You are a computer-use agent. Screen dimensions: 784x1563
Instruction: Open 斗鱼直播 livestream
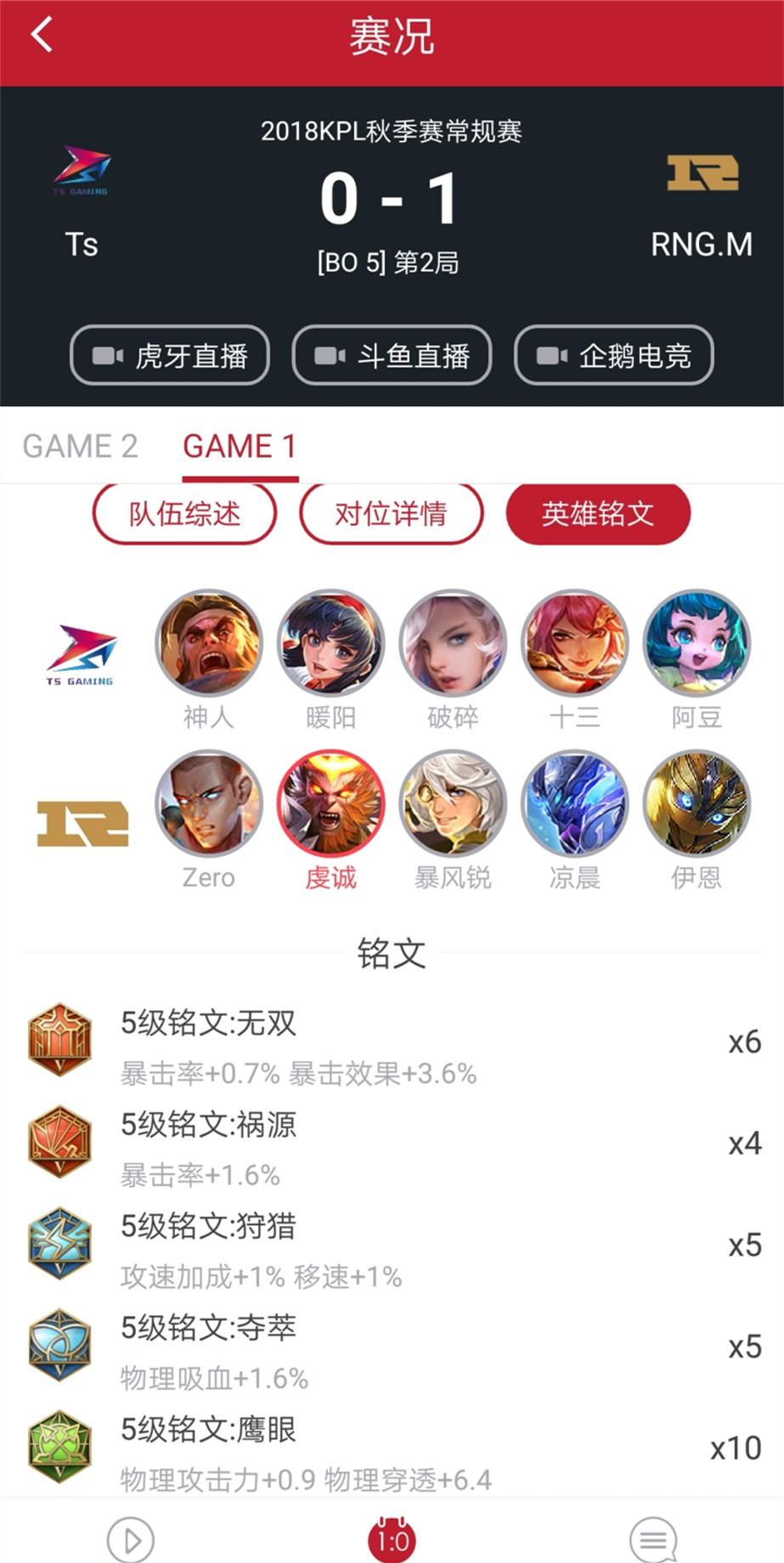392,356
